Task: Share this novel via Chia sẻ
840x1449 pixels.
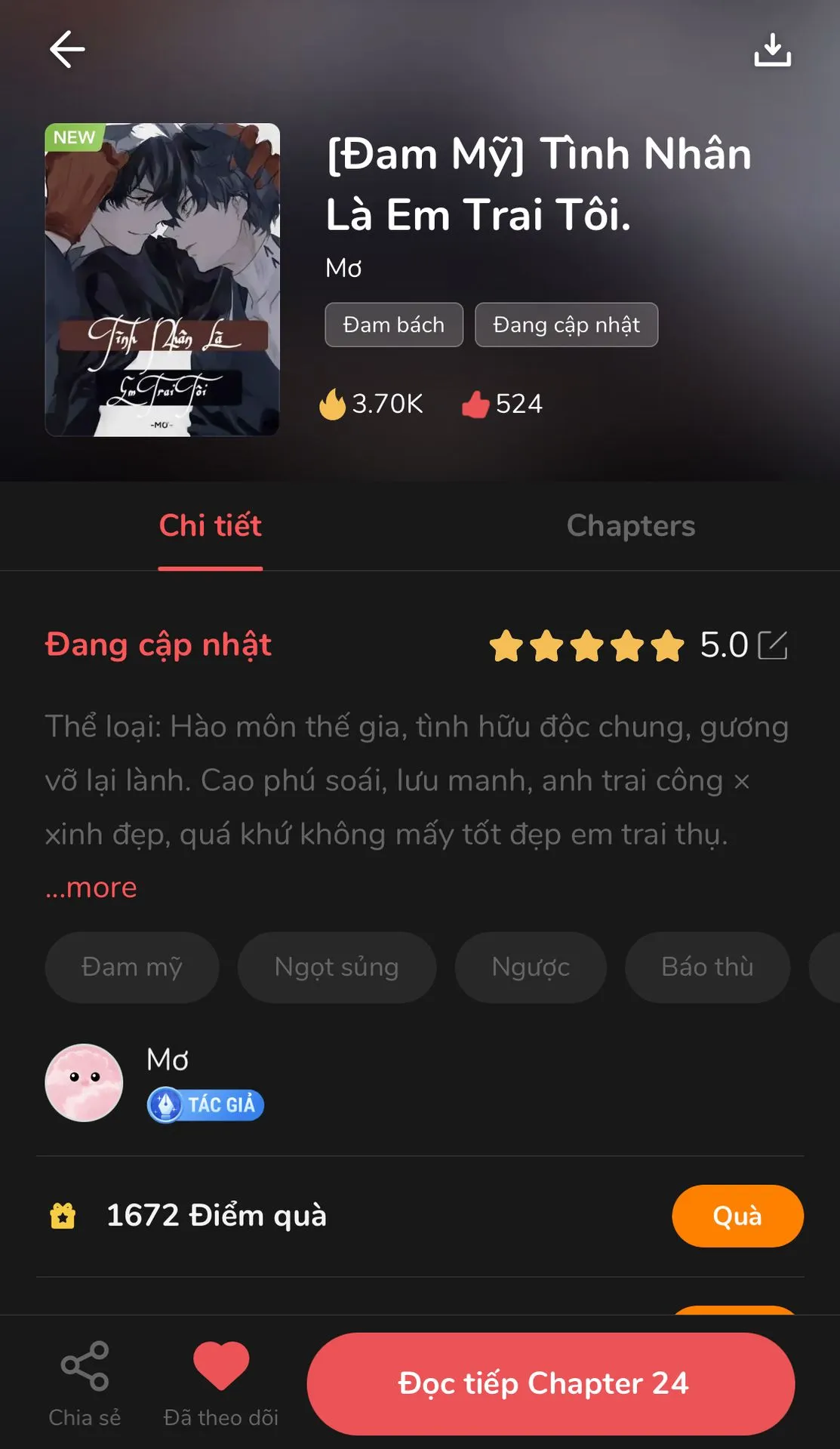Action: (85, 1383)
